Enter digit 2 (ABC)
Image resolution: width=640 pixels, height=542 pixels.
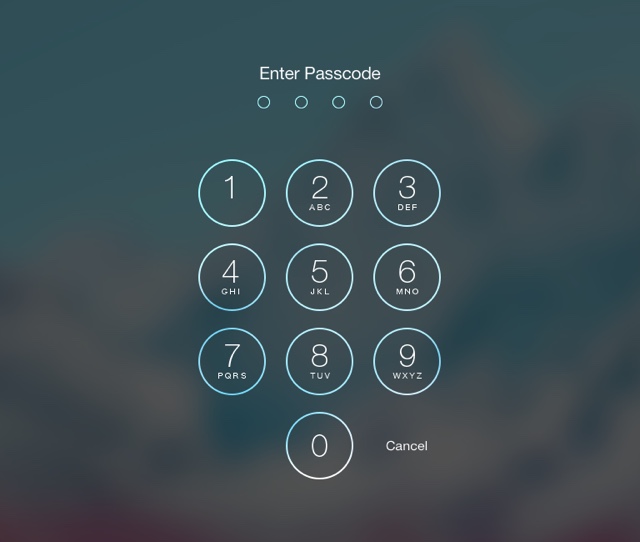click(320, 192)
